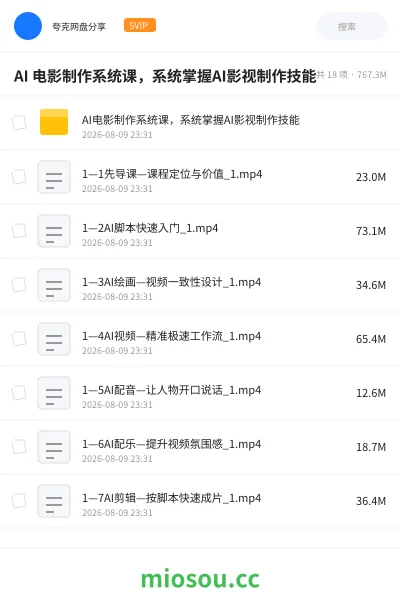Tap the blue sharer avatar

28,26
